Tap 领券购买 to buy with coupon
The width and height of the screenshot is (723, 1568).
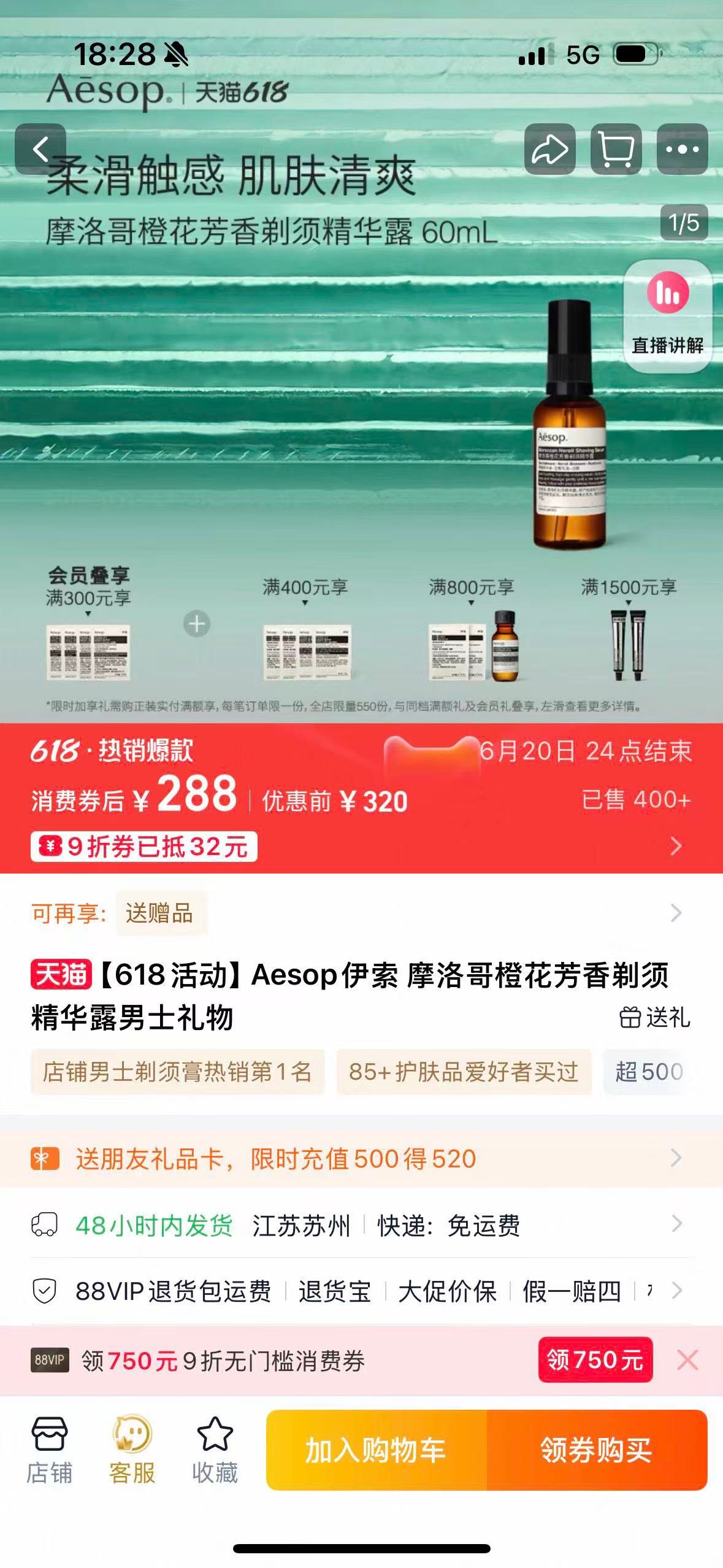tap(597, 1450)
